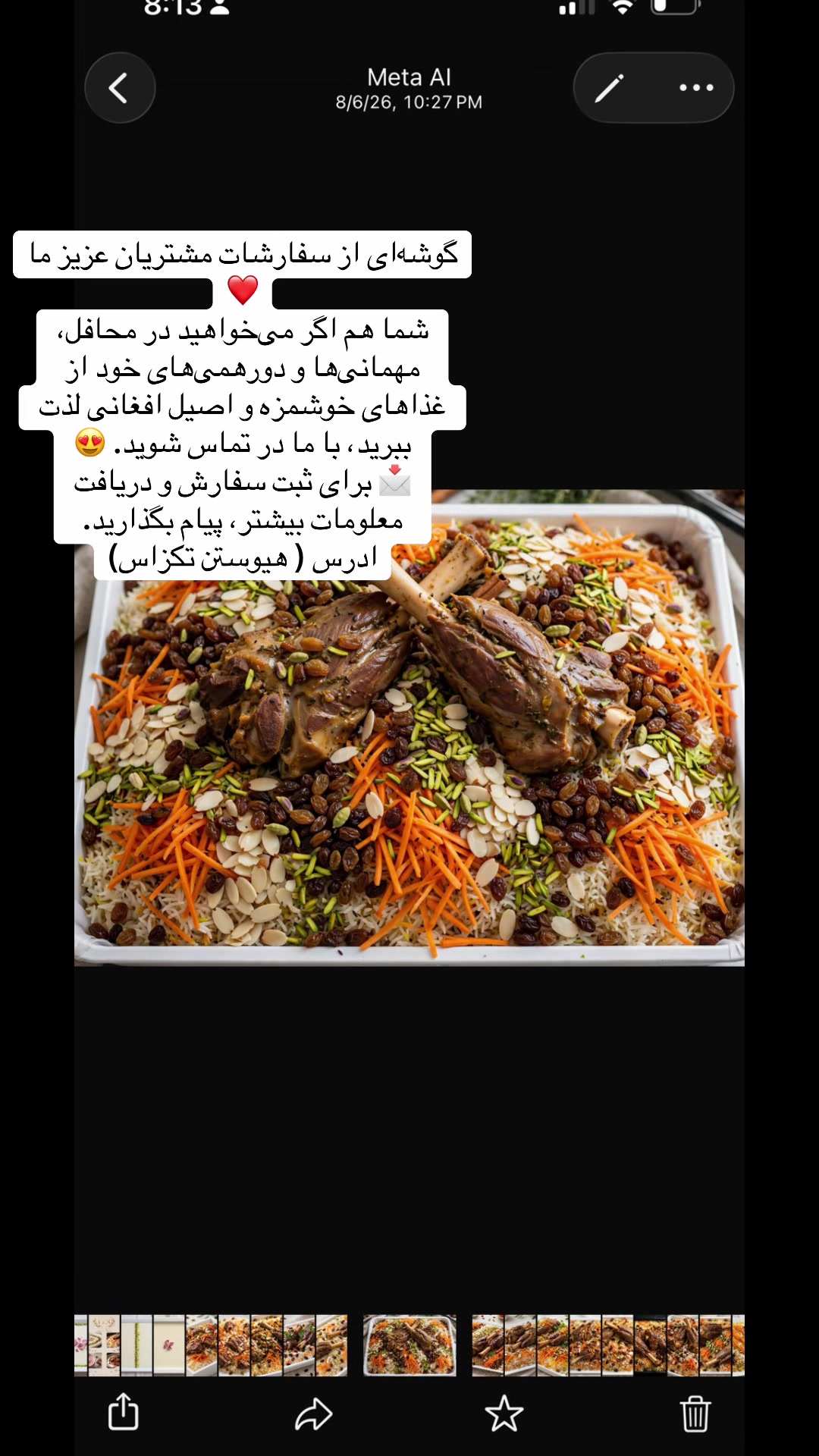Image resolution: width=819 pixels, height=1456 pixels.
Task: Open the three-dots overflow menu
Action: [696, 88]
